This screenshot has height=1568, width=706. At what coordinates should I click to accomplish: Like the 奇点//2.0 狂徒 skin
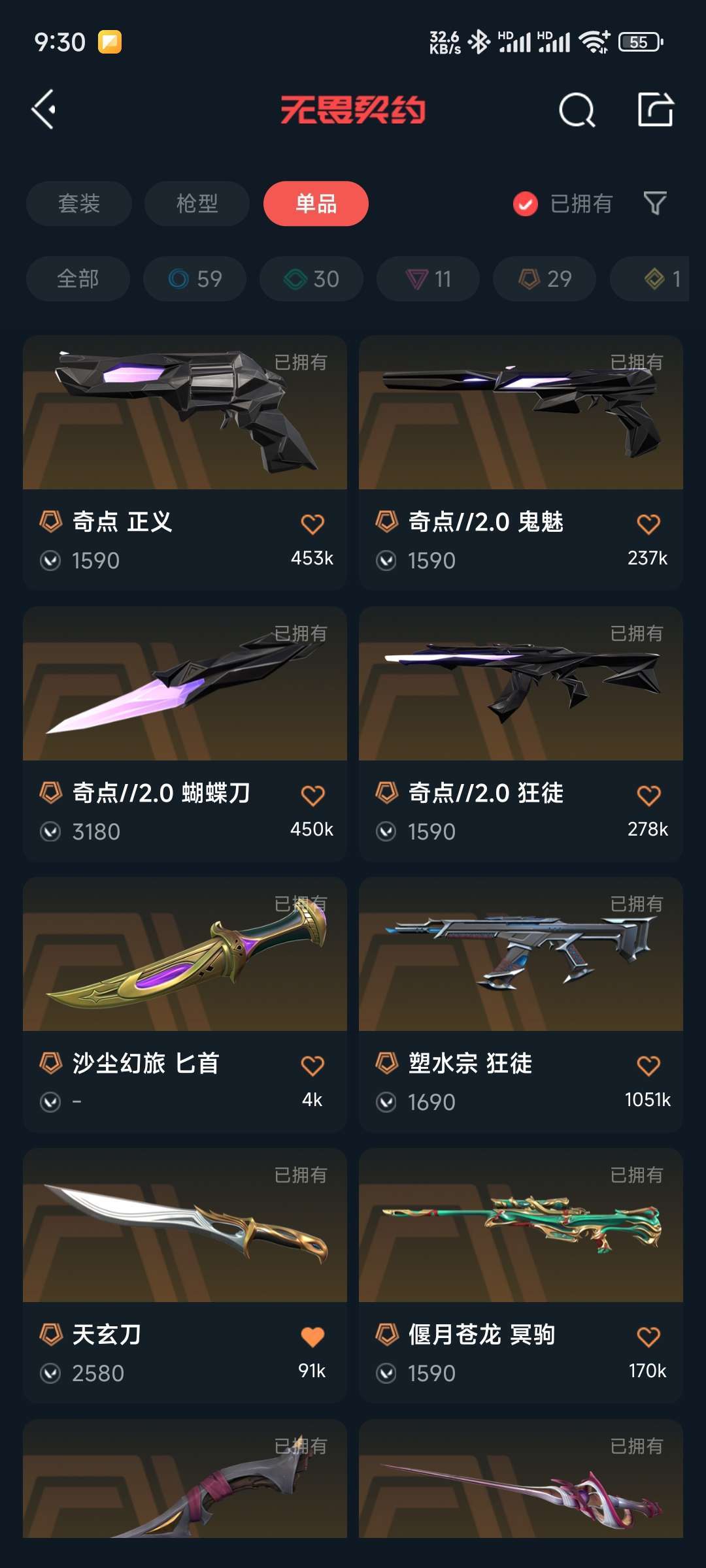(x=648, y=795)
